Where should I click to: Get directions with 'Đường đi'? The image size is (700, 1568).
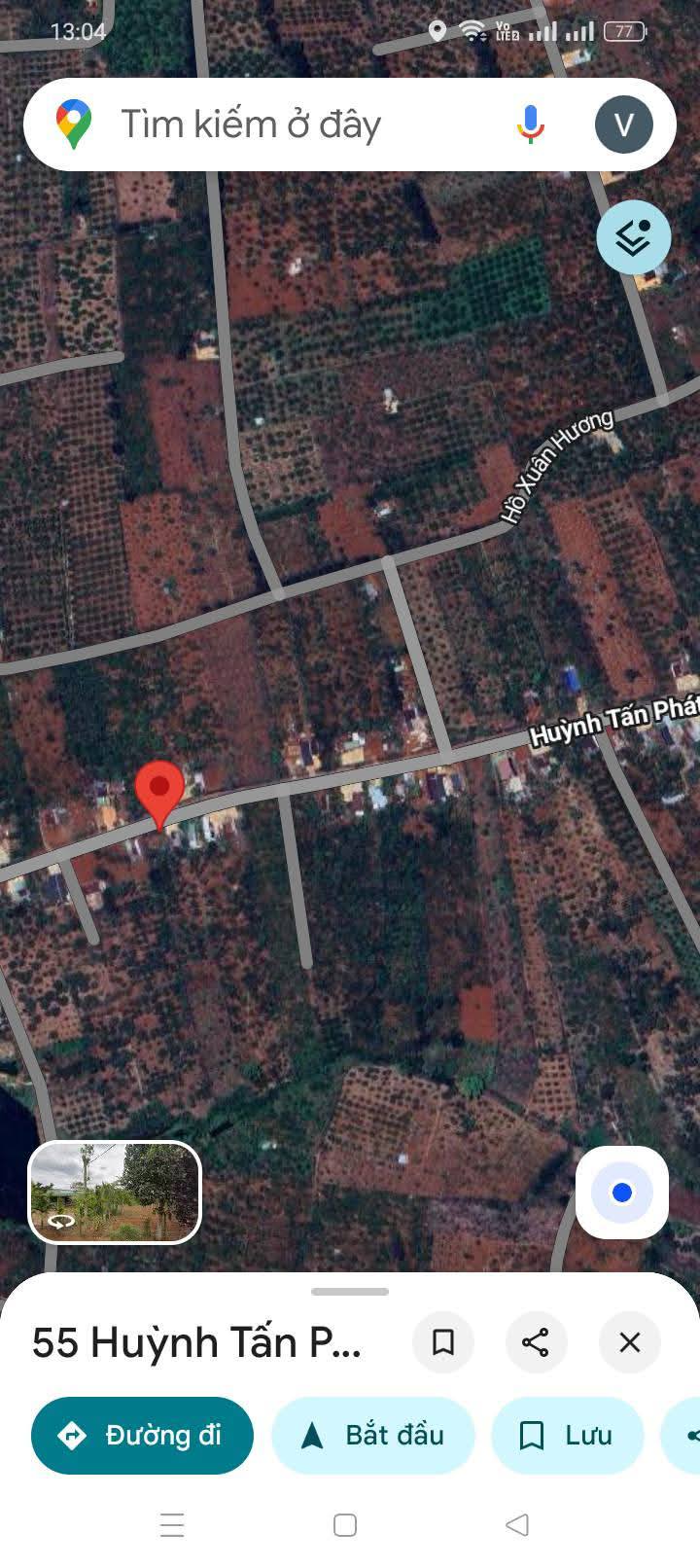pos(142,1436)
